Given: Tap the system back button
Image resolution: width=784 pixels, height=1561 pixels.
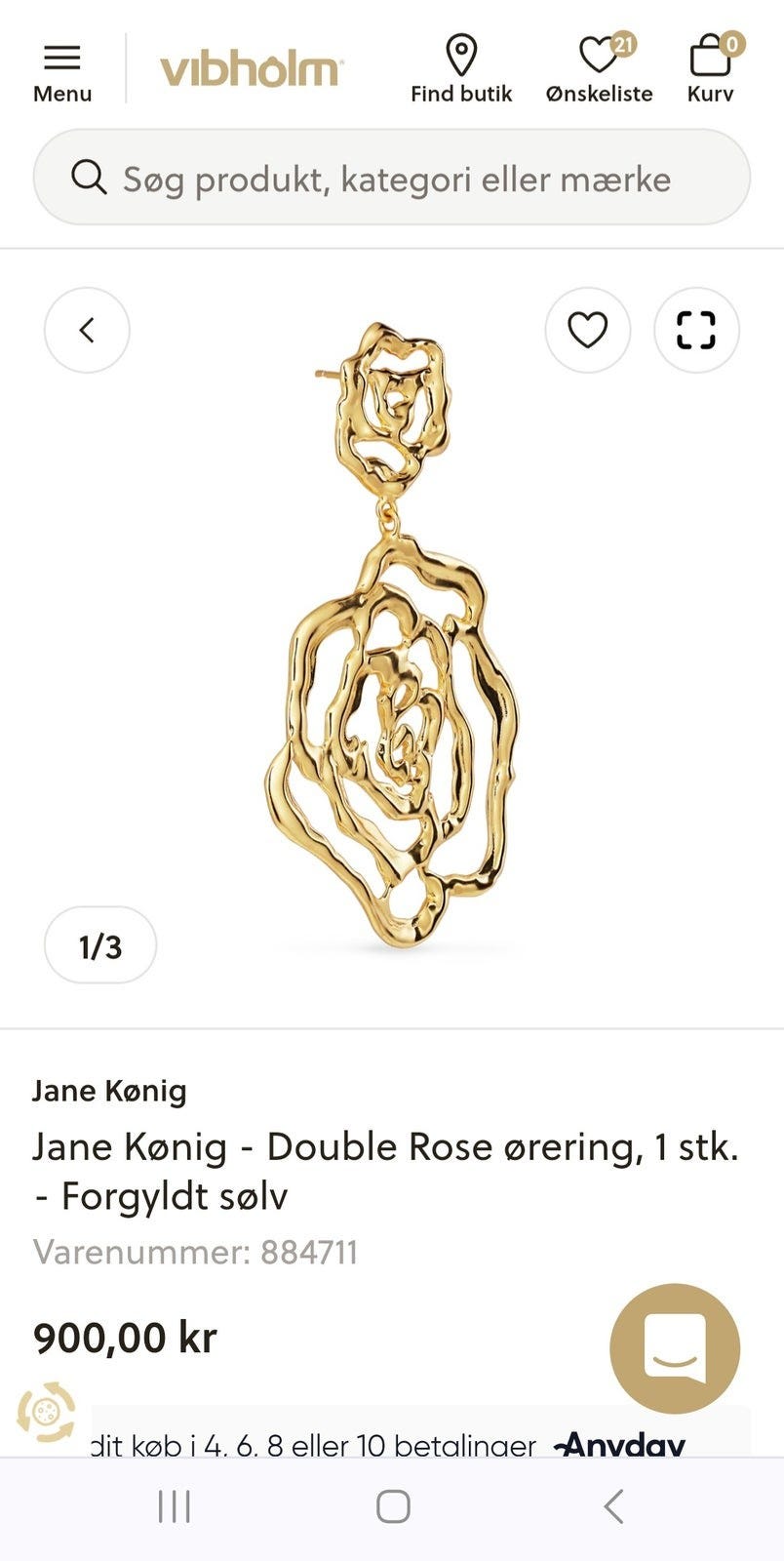Looking at the screenshot, I should click(612, 1506).
